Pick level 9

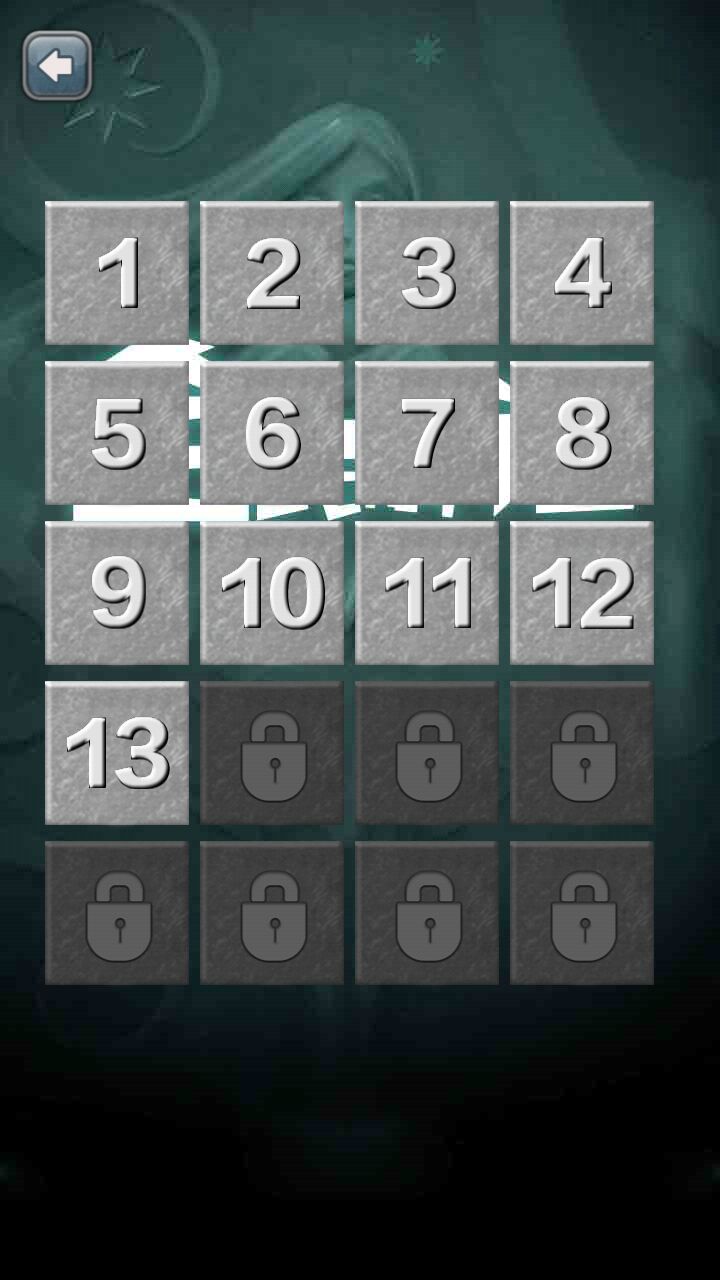click(116, 593)
